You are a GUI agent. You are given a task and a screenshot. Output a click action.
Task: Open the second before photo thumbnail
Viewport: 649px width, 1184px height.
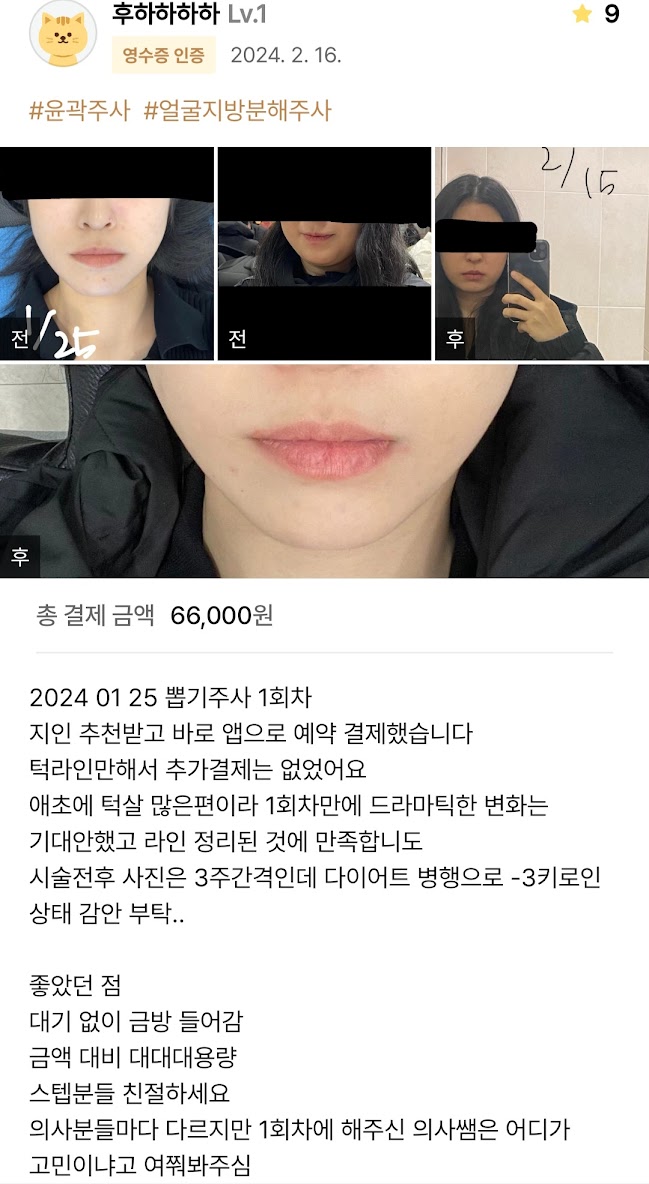point(324,254)
